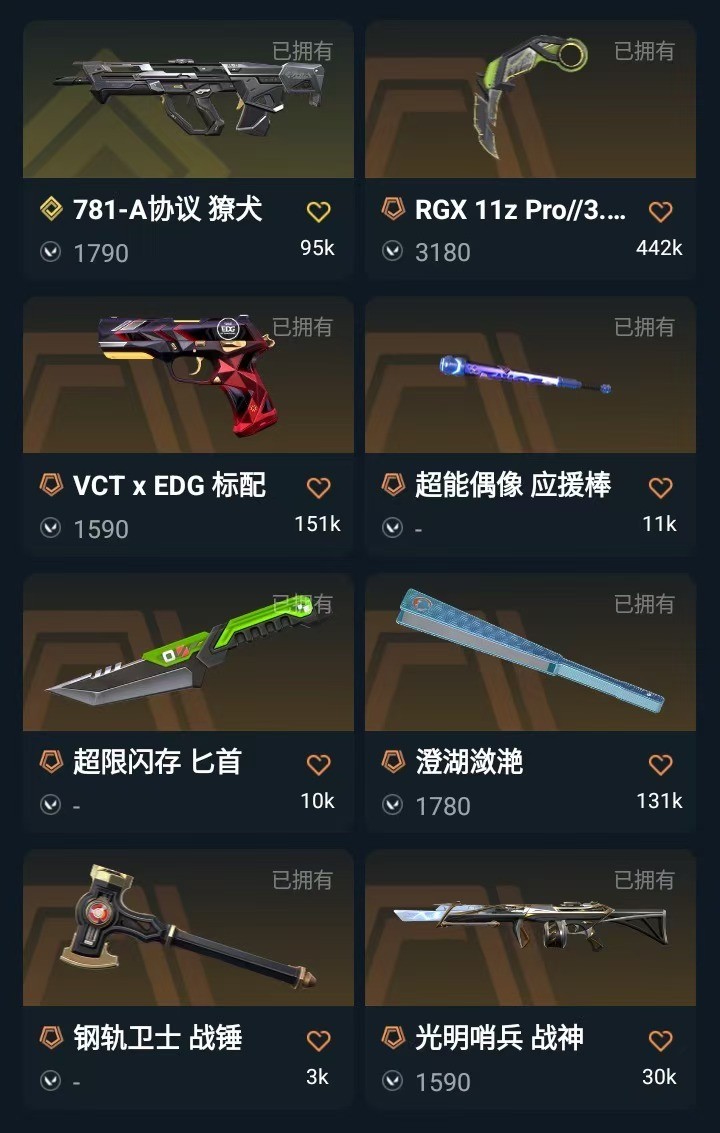The height and width of the screenshot is (1133, 720).
Task: Open the 781-A协议 獠犬 skin card
Action: click(x=188, y=100)
